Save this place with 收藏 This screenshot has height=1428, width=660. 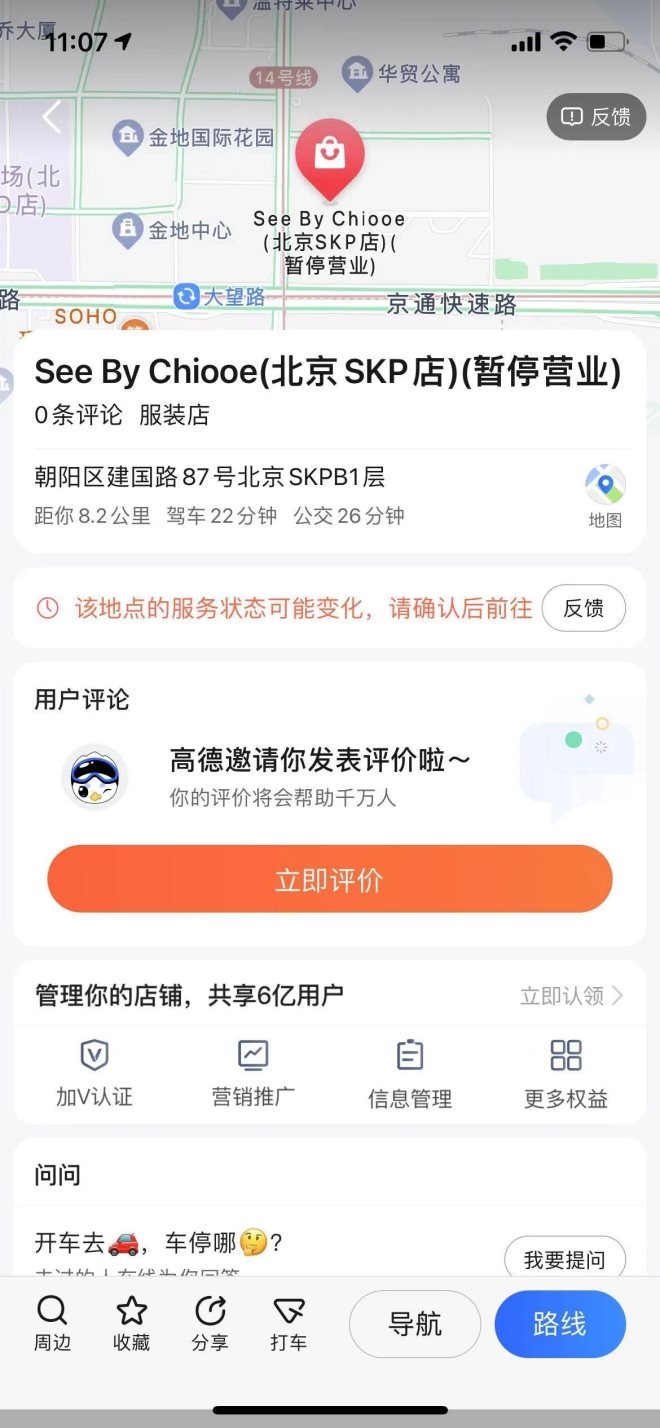point(131,1323)
